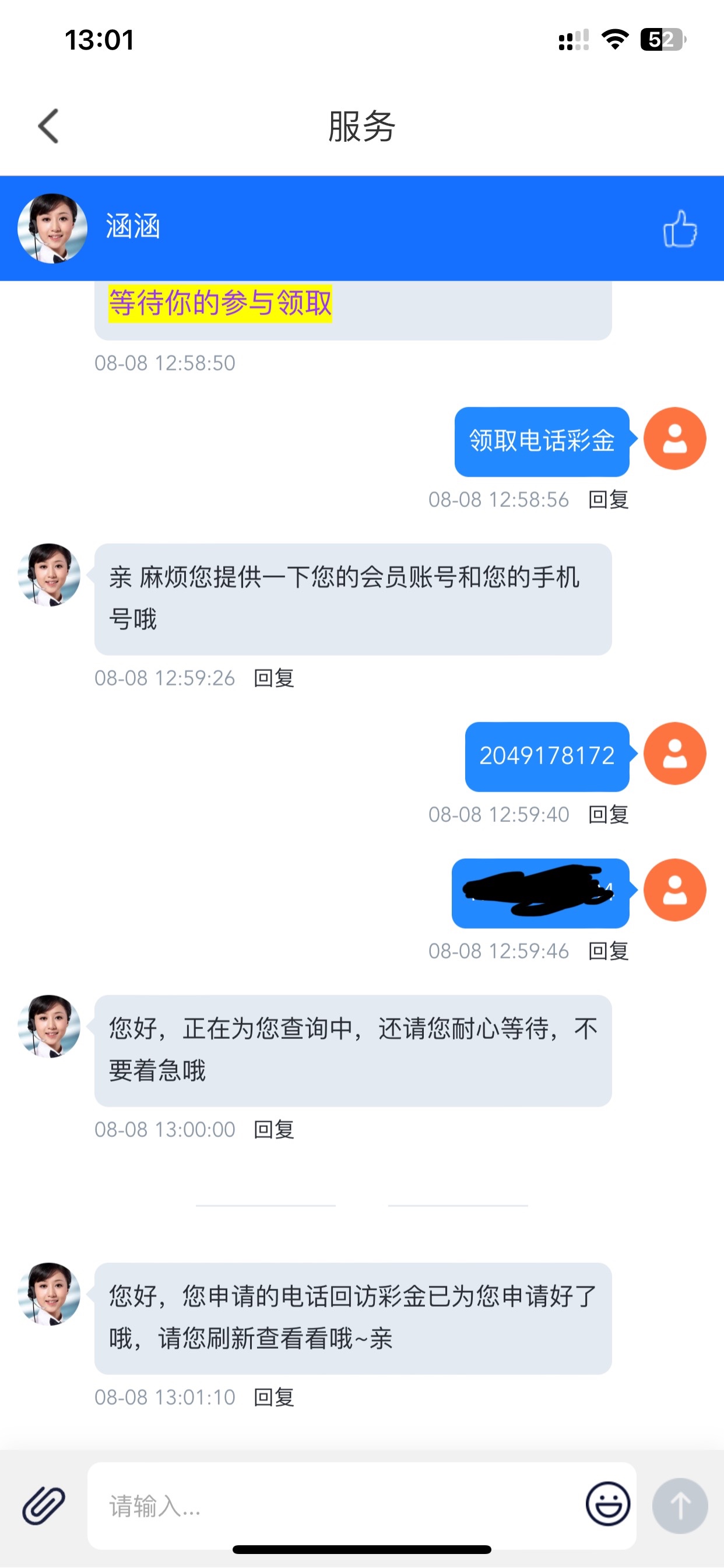Open the emoji picker
This screenshot has height=1568, width=724.
coord(607,1504)
